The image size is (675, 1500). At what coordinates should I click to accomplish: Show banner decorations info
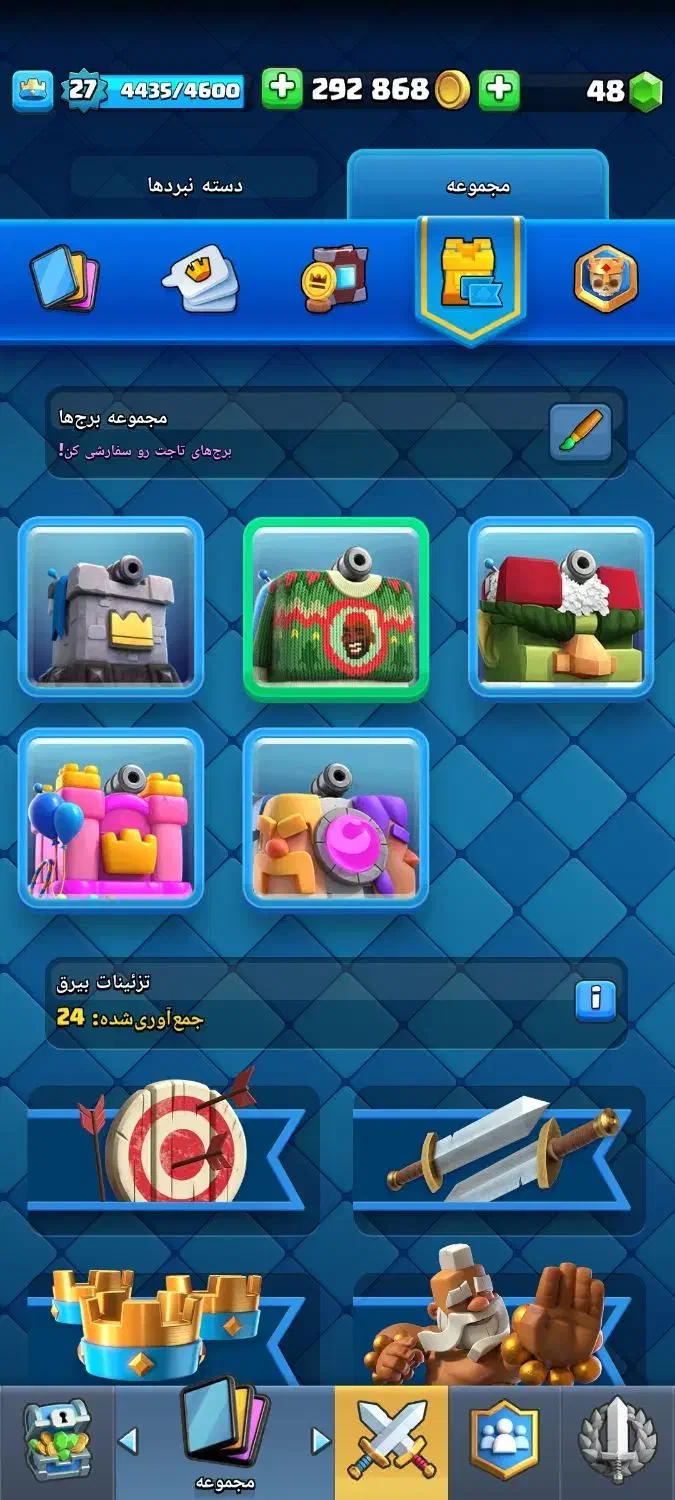tap(595, 998)
